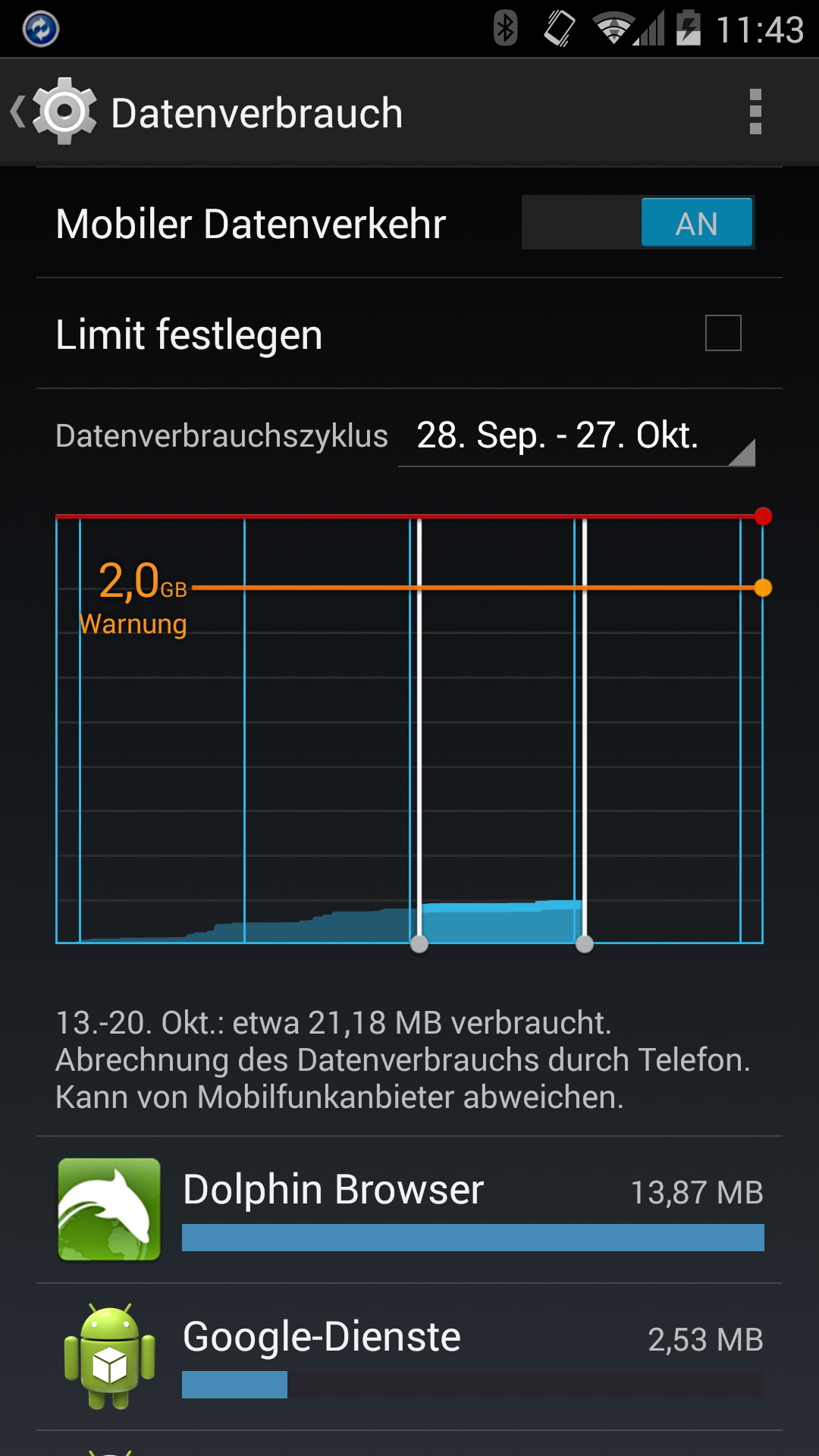Select the Google-Dienste Android robot icon
819x1456 pixels.
click(108, 1354)
